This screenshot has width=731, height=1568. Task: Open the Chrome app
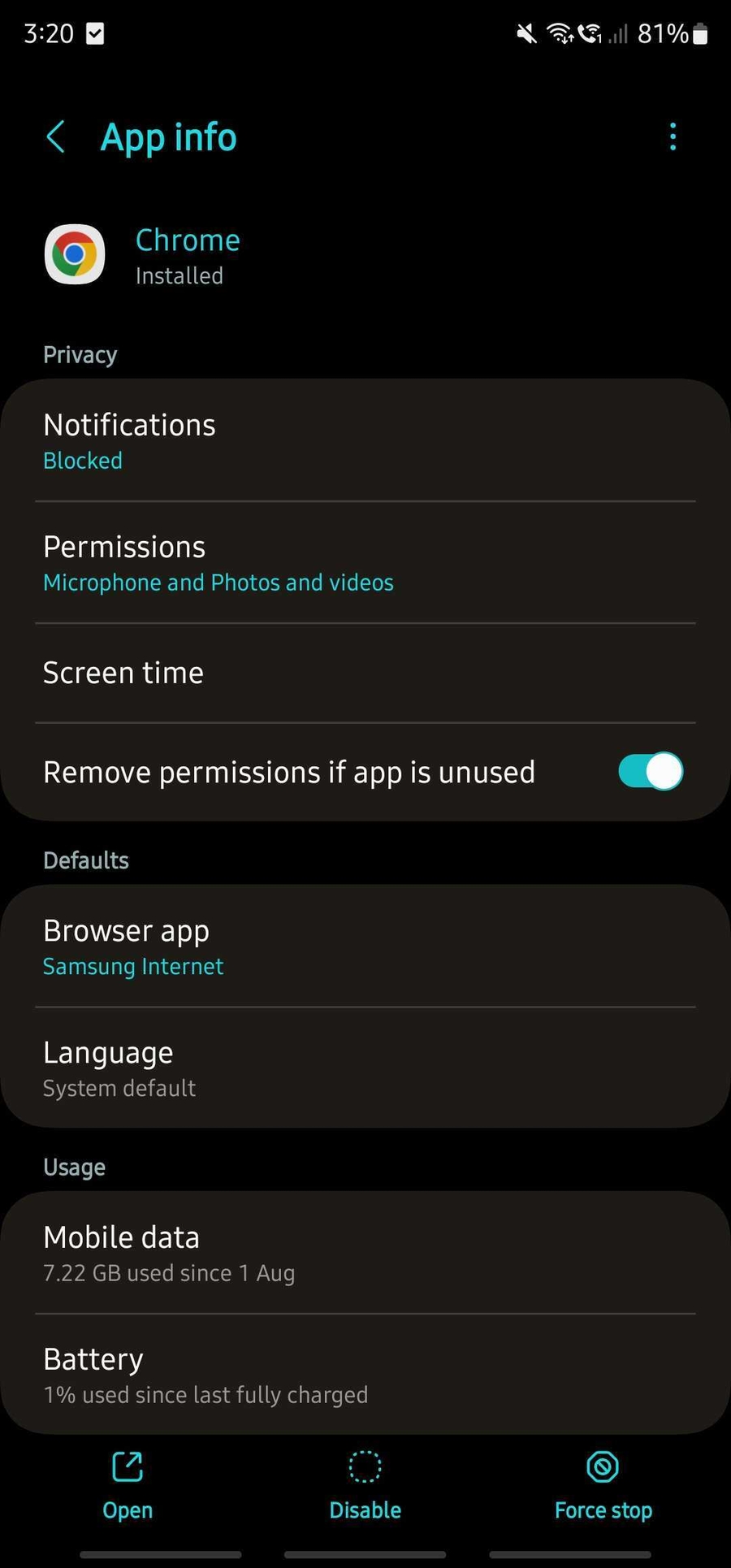coord(128,1486)
